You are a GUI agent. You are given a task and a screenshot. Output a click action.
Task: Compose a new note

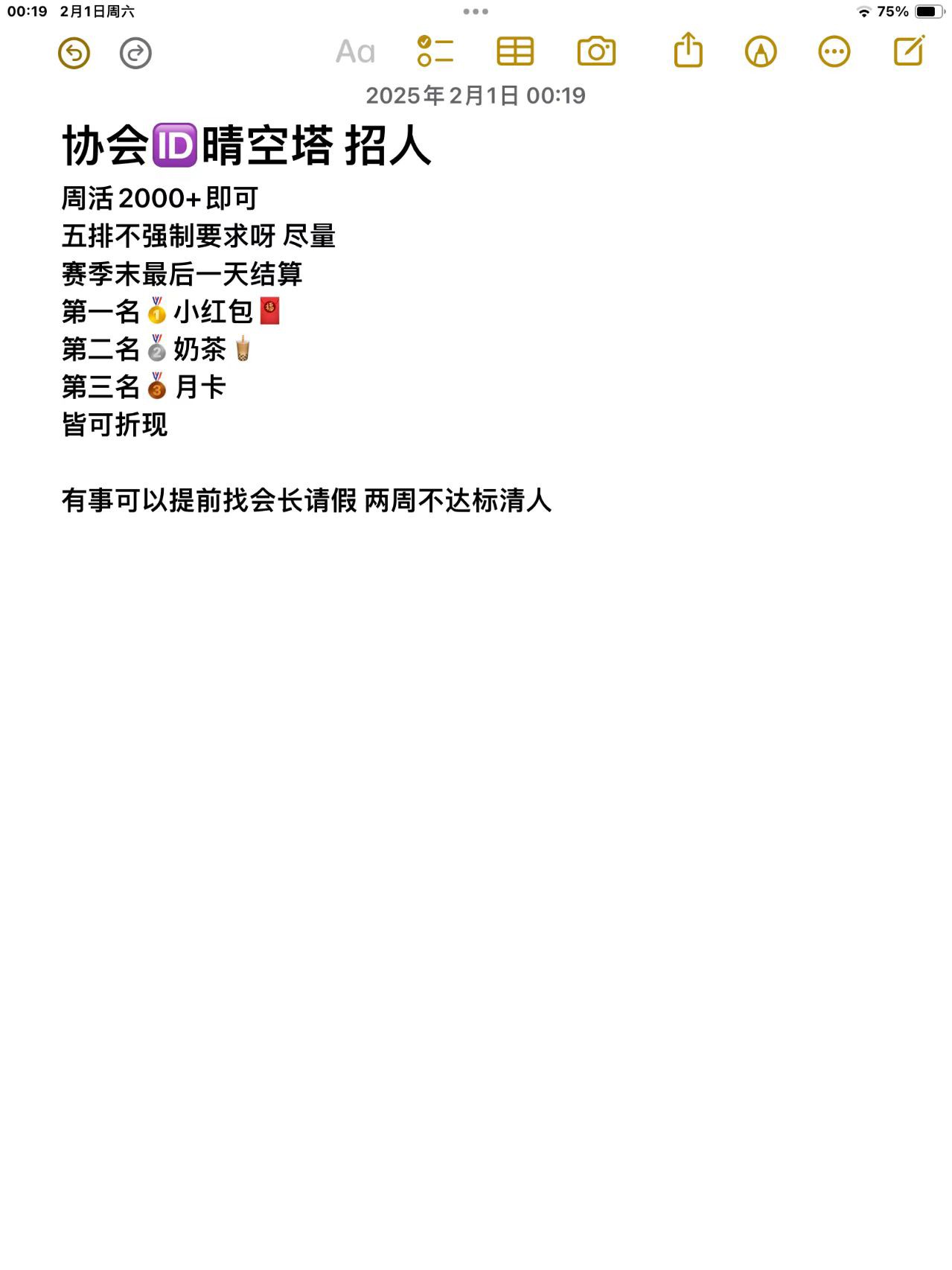pos(909,51)
